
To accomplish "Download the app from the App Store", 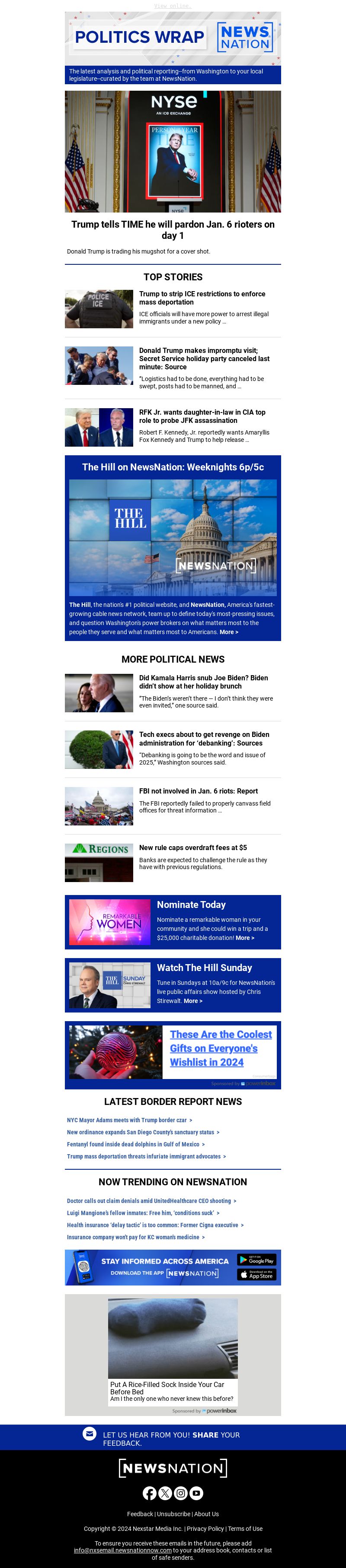I will click(x=256, y=1275).
